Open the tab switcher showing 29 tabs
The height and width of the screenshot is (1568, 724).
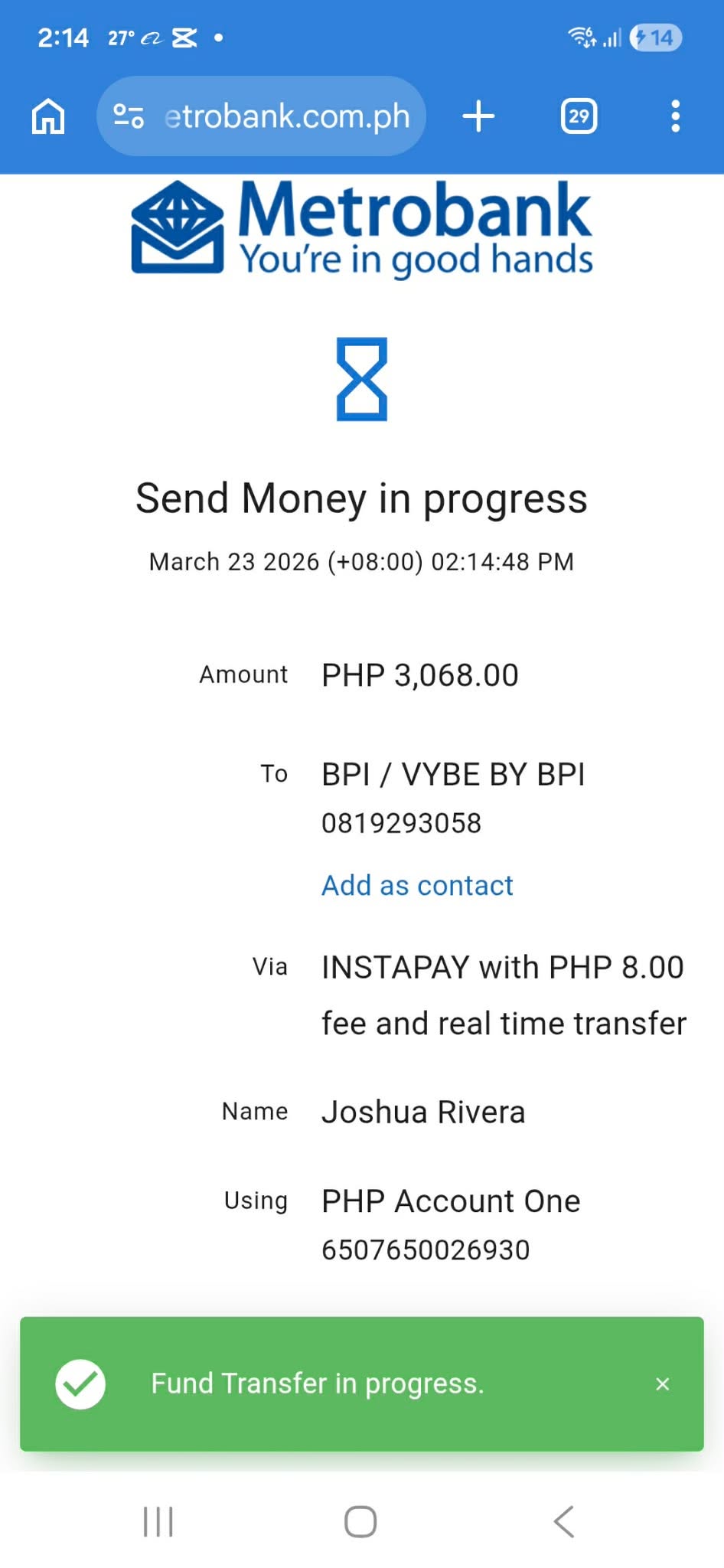578,116
